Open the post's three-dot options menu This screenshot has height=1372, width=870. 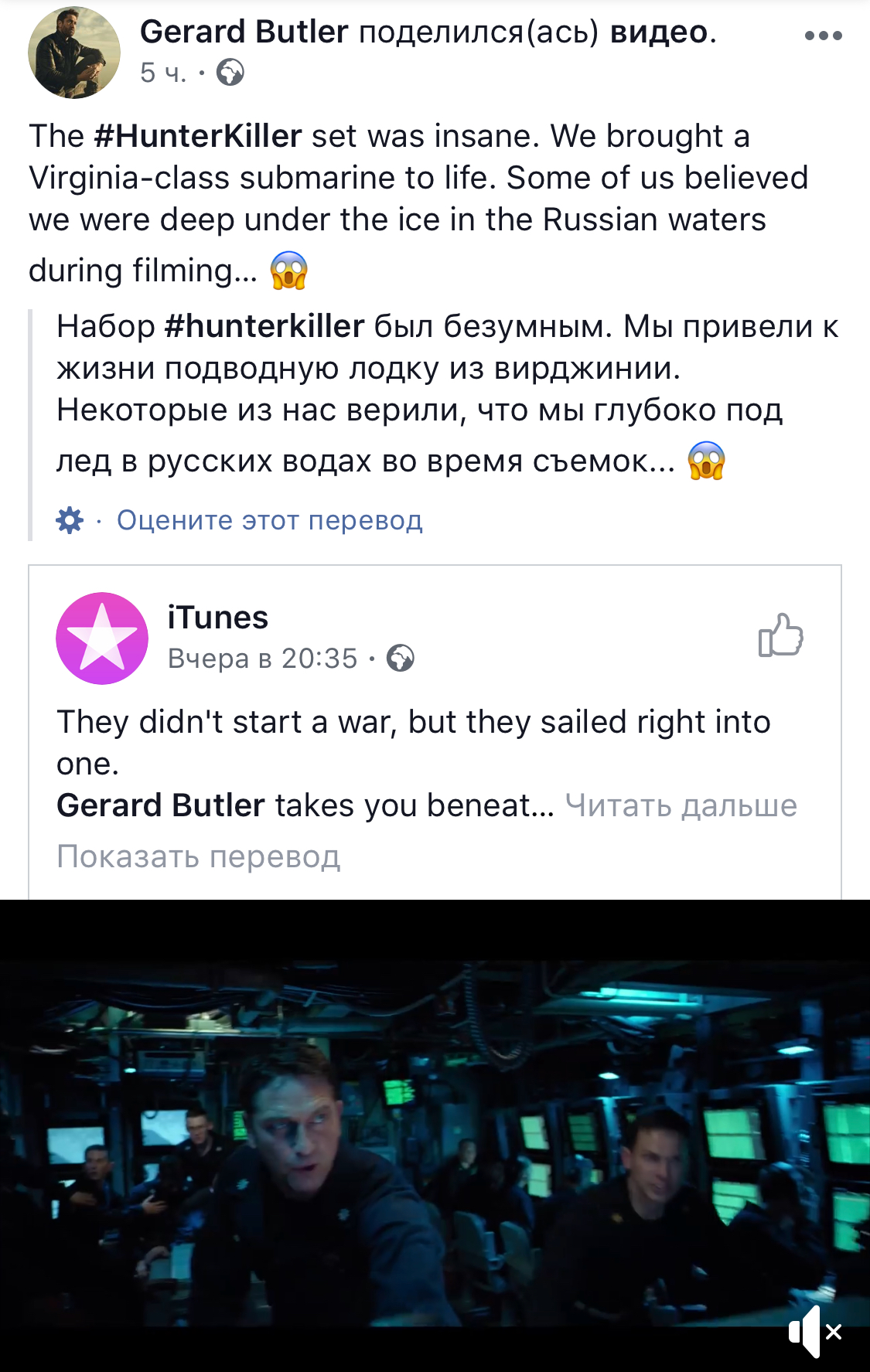click(822, 36)
